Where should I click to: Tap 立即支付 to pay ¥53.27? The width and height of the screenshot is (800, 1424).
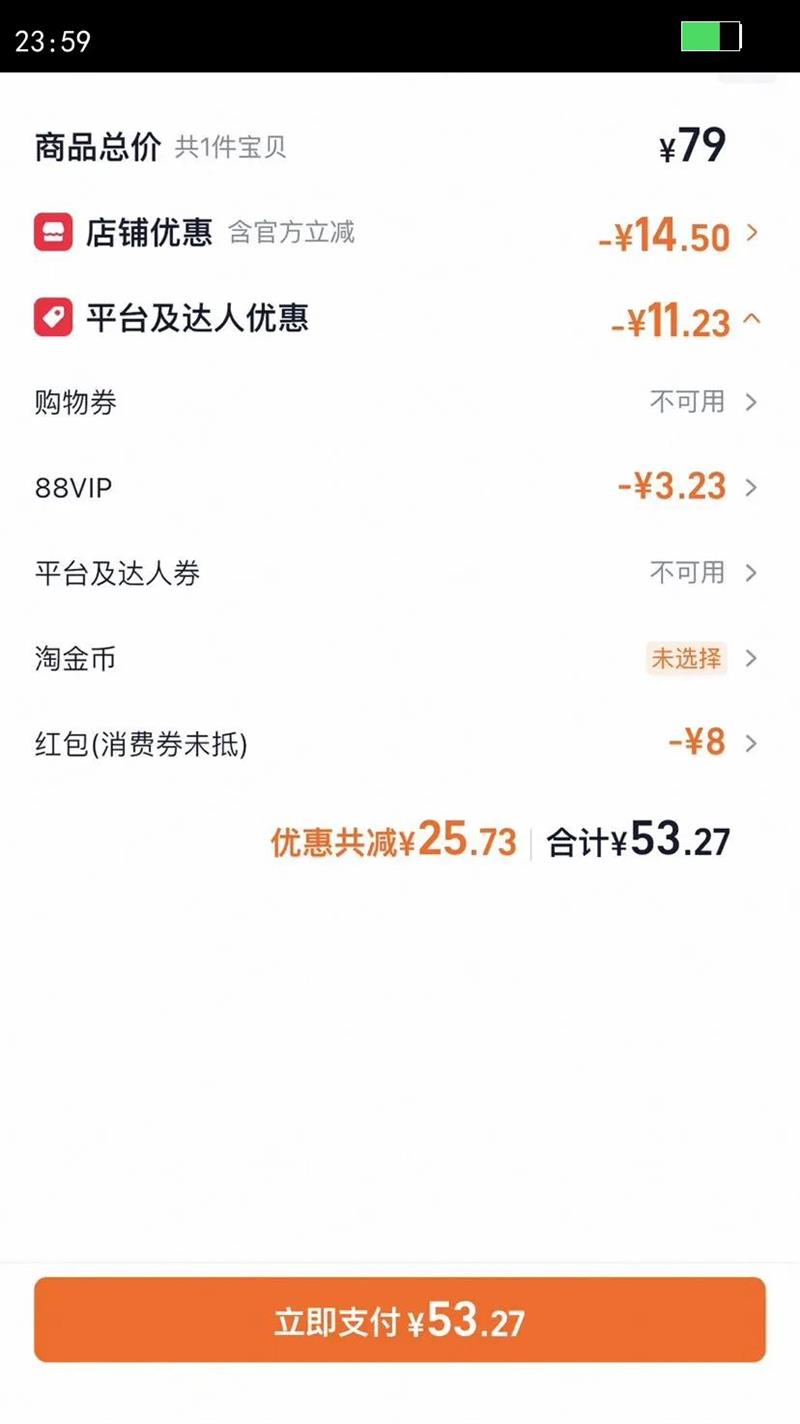click(x=400, y=1320)
